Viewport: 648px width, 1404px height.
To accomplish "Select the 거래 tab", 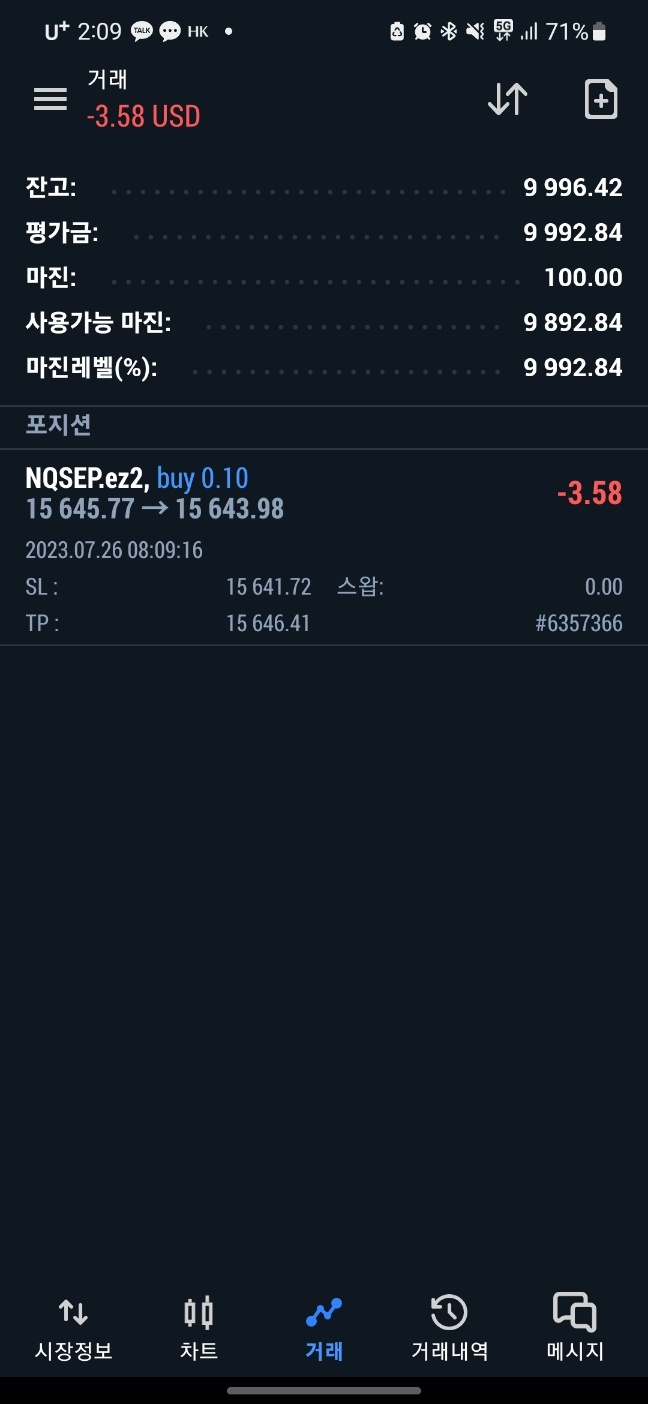I will [x=324, y=1329].
